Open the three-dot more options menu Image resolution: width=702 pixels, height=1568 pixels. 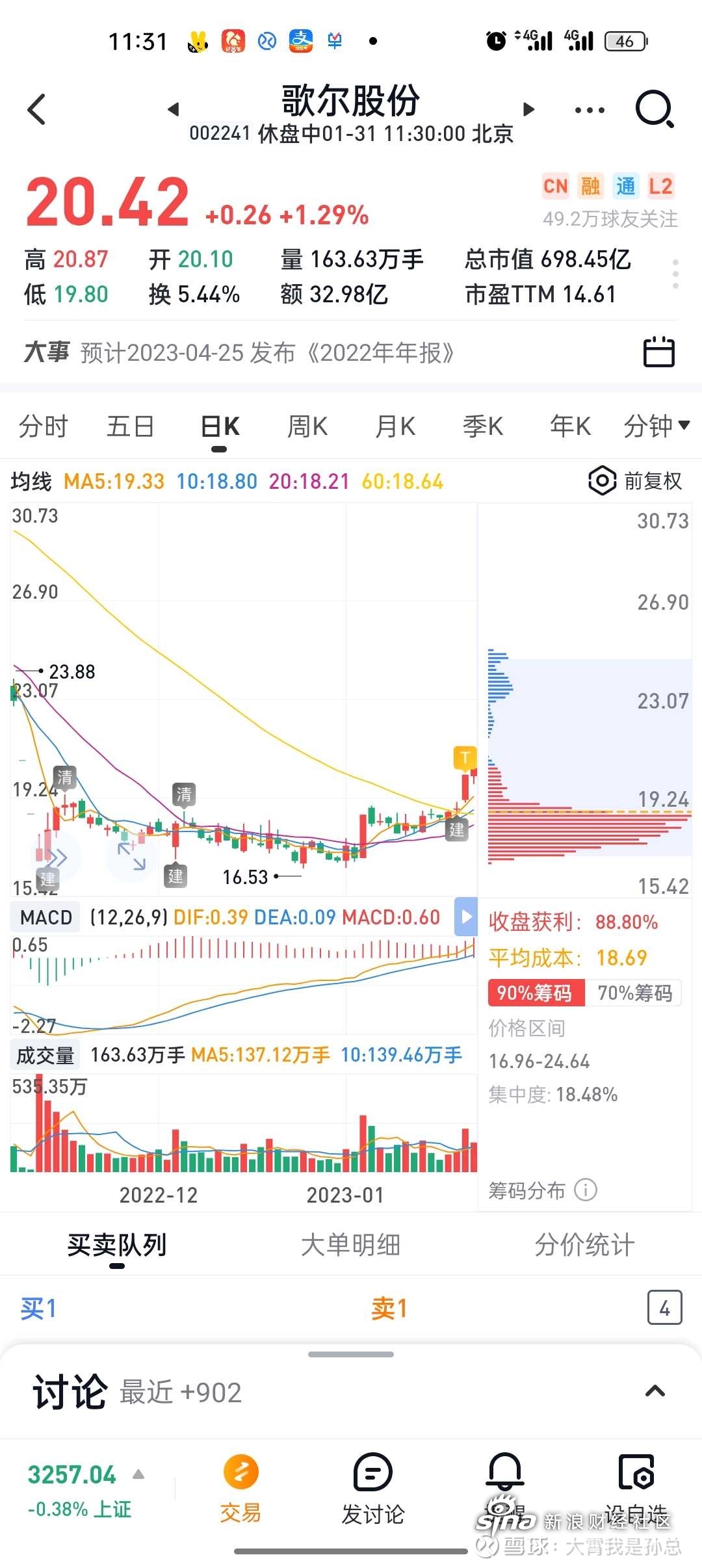pyautogui.click(x=590, y=110)
